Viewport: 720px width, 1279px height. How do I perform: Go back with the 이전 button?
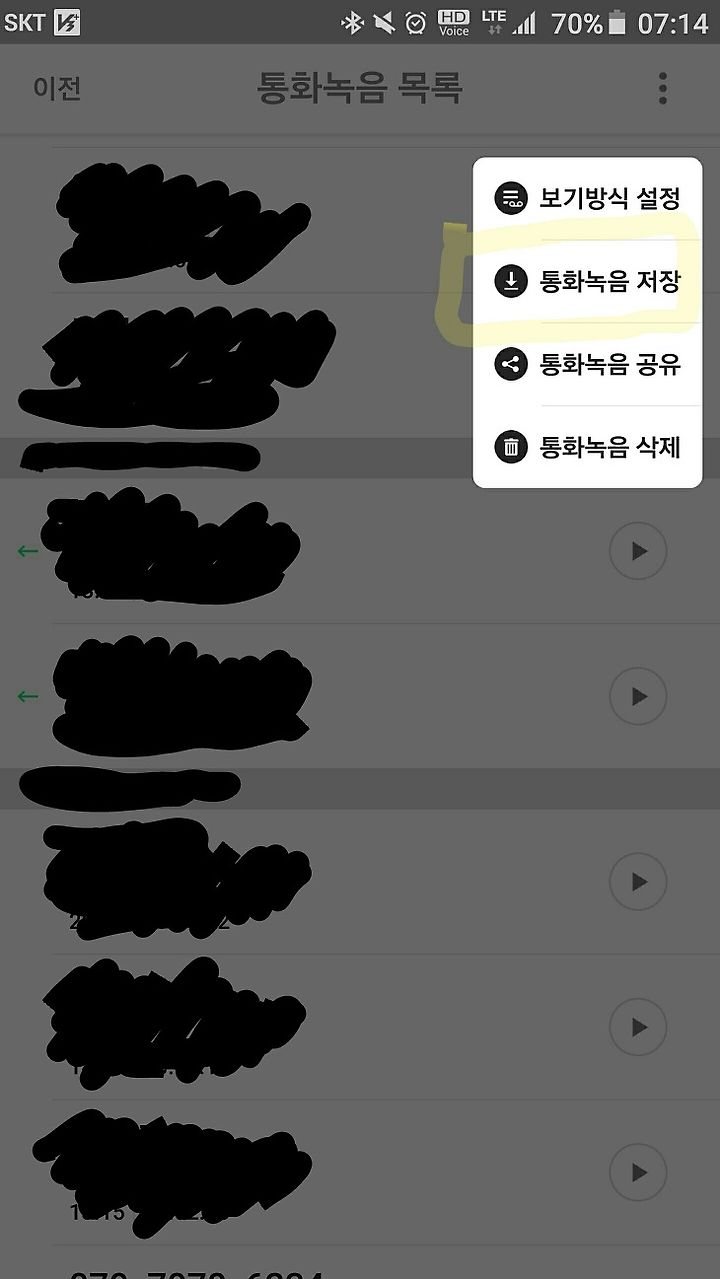[x=57, y=88]
